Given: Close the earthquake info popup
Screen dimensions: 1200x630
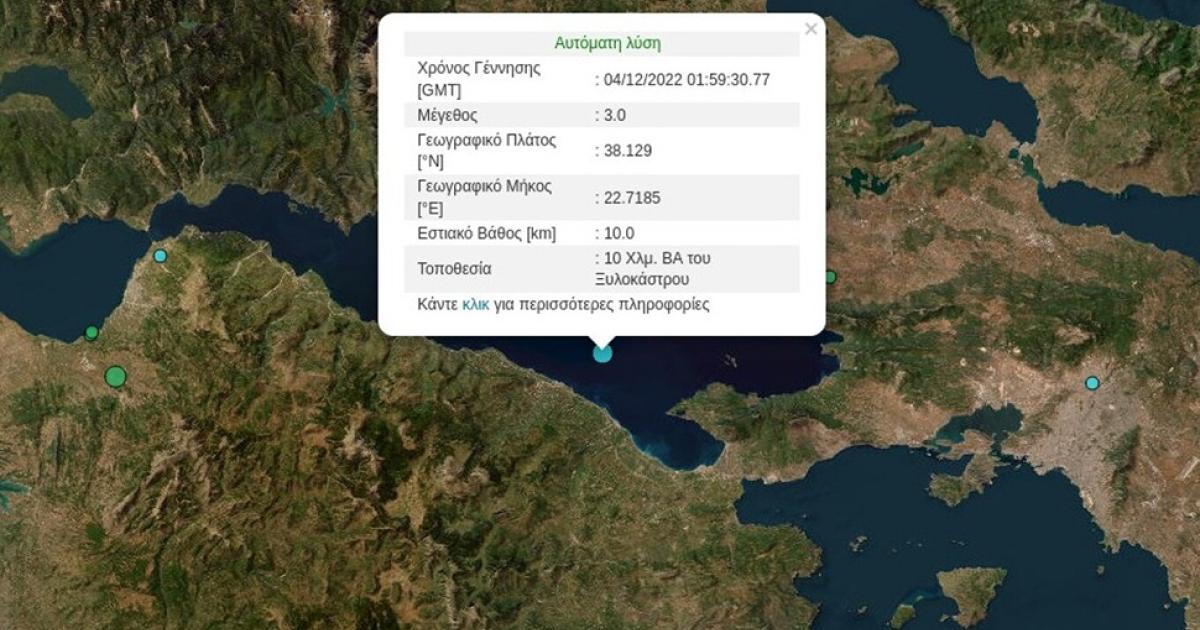Looking at the screenshot, I should (811, 29).
